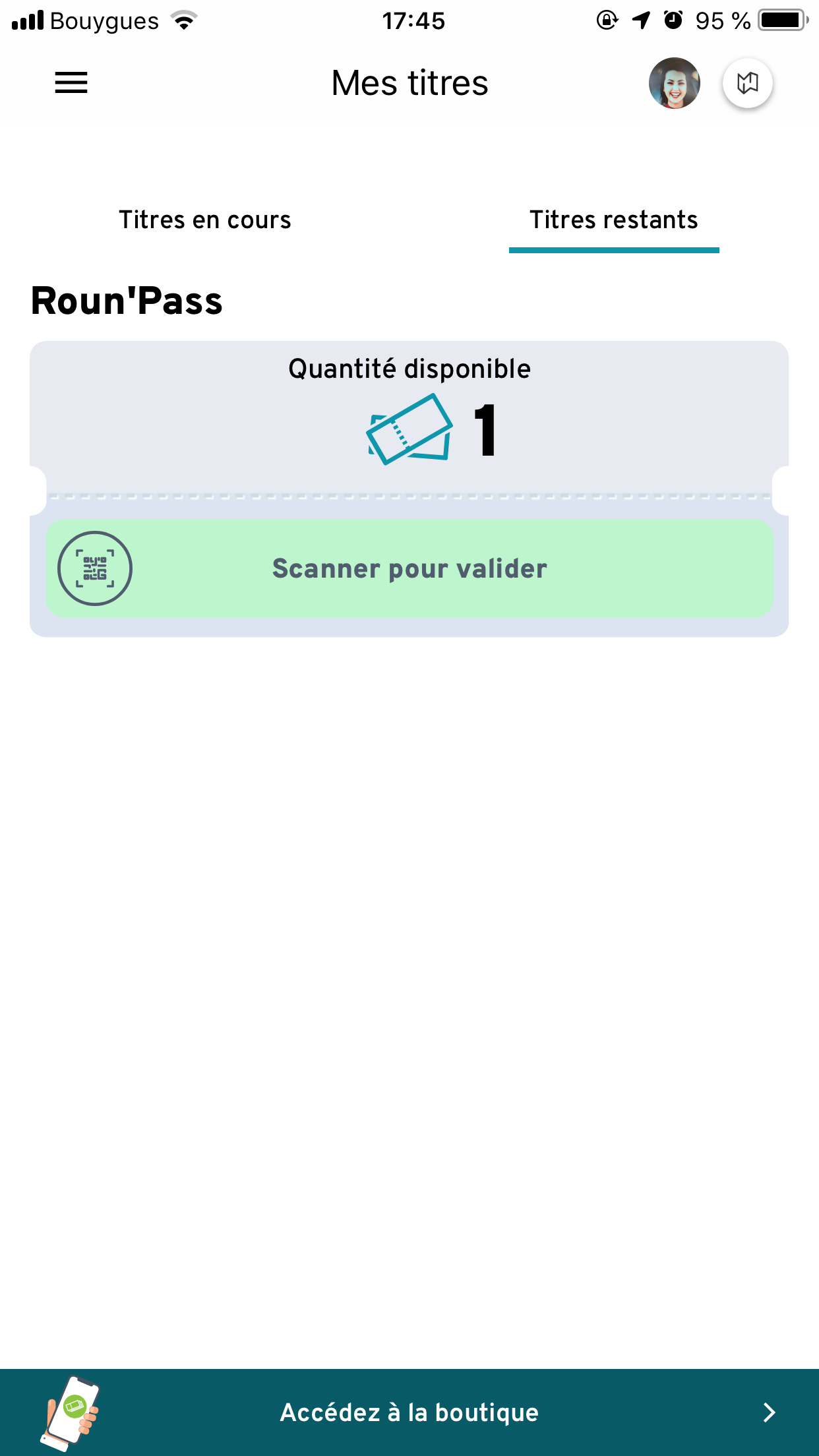Screen dimensions: 819x1456
Task: Open the network map icon
Action: (748, 83)
